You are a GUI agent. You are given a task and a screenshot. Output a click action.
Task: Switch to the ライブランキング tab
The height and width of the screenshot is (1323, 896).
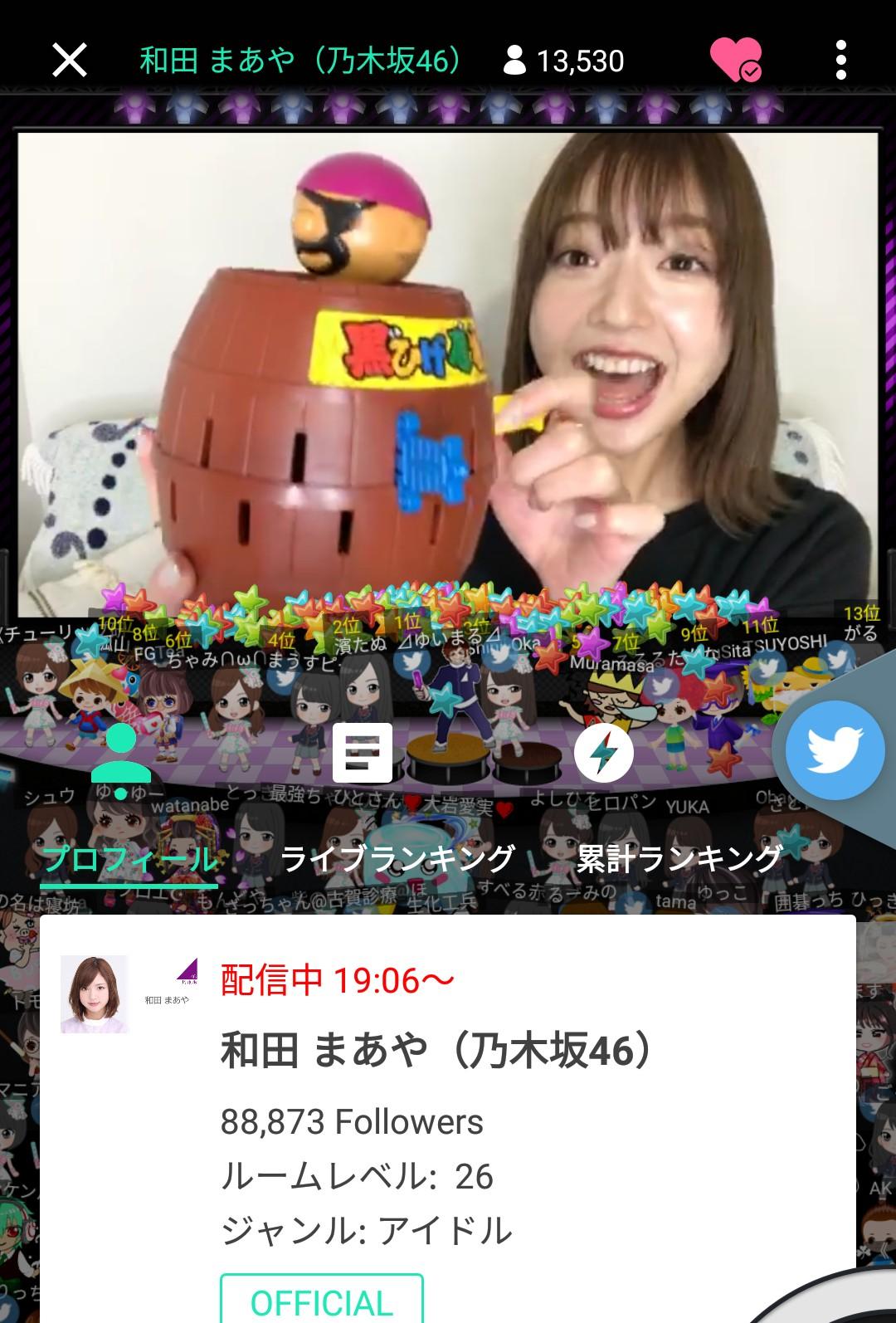[397, 860]
